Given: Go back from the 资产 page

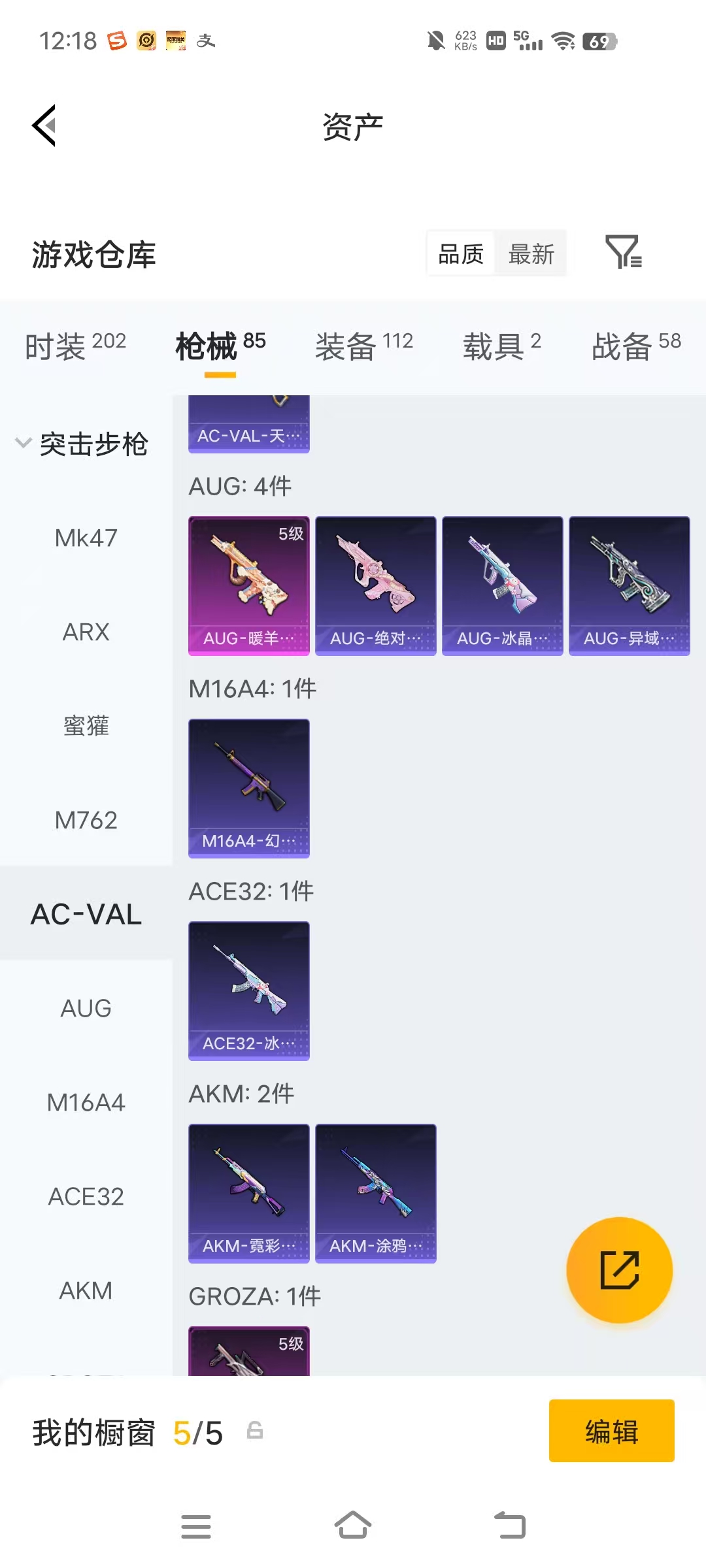Looking at the screenshot, I should tap(44, 125).
